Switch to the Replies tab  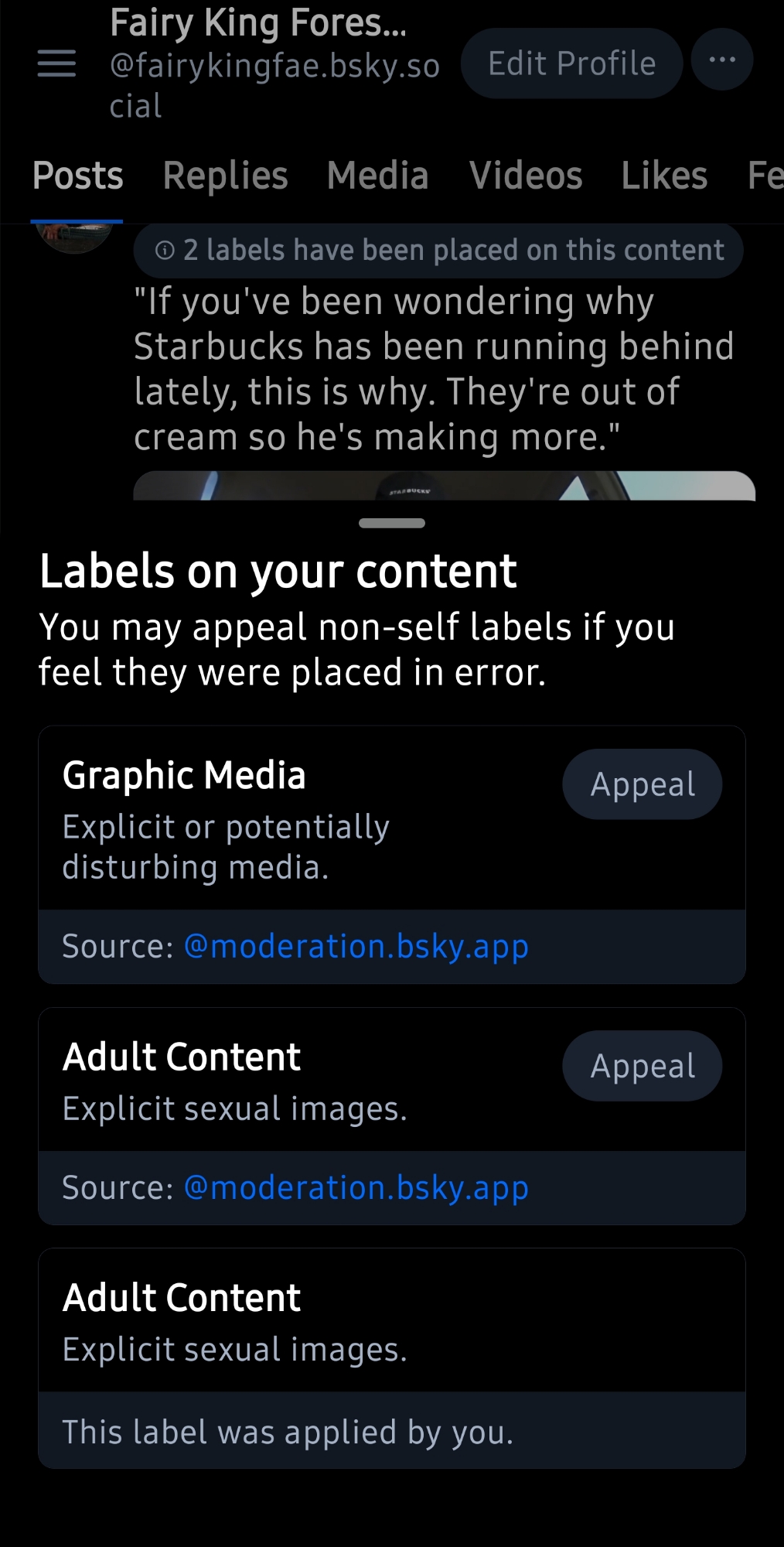pos(225,176)
